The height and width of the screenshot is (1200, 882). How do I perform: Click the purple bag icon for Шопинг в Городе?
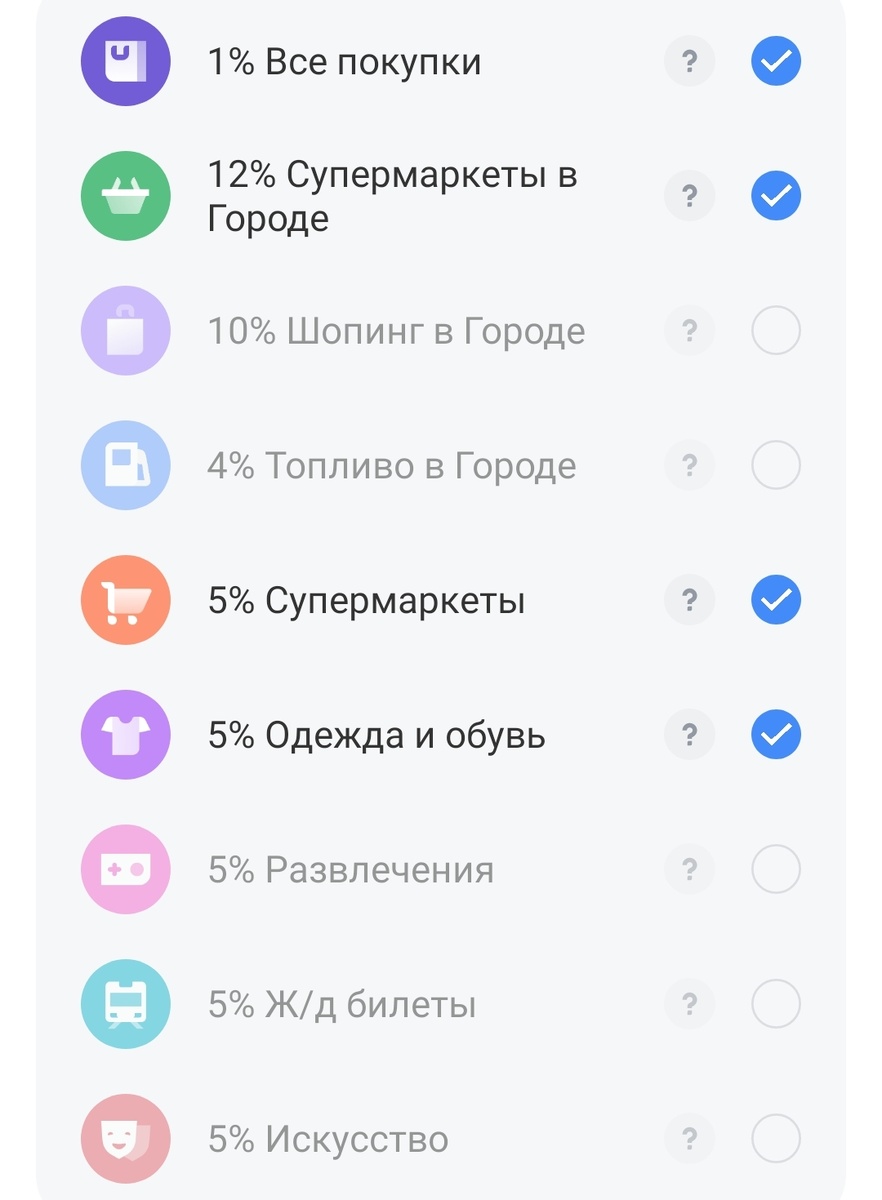(126, 331)
